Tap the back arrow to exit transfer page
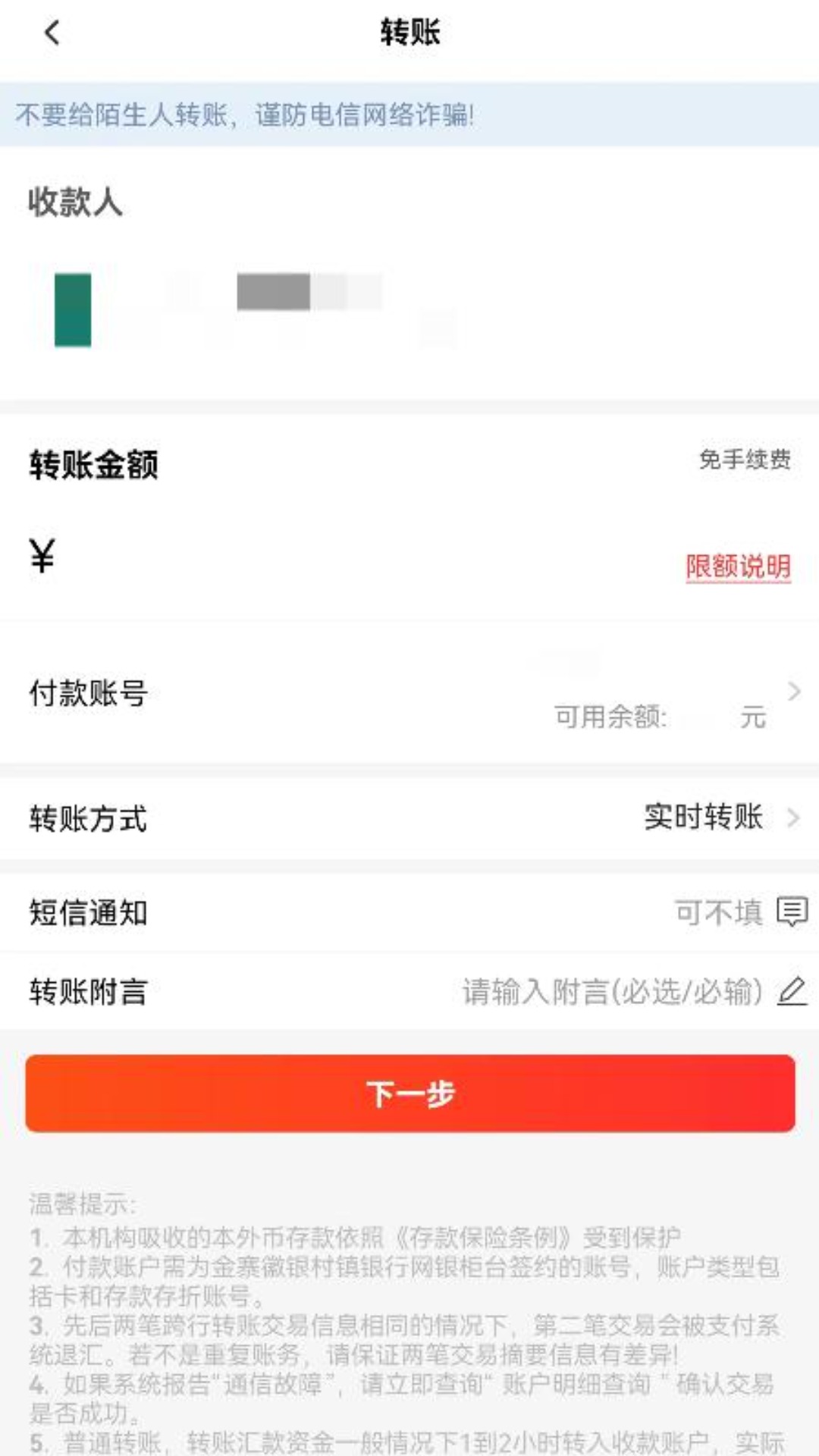Viewport: 819px width, 1456px height. [x=51, y=33]
